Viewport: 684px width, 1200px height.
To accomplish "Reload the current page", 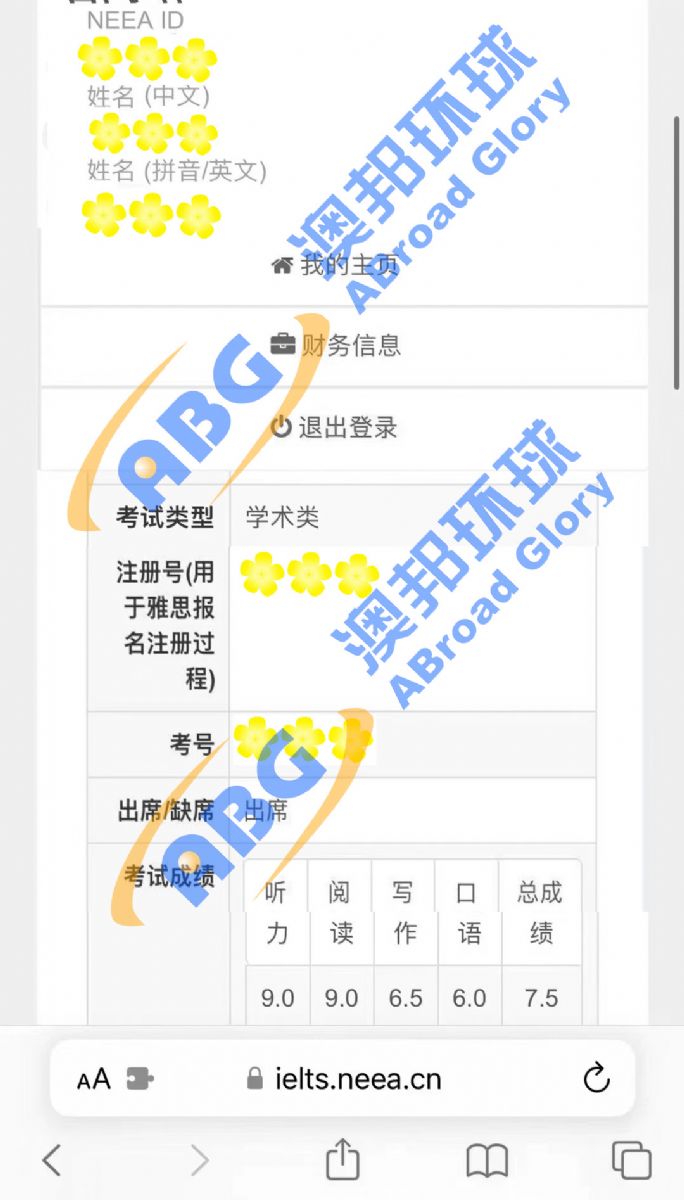I will coord(596,1078).
